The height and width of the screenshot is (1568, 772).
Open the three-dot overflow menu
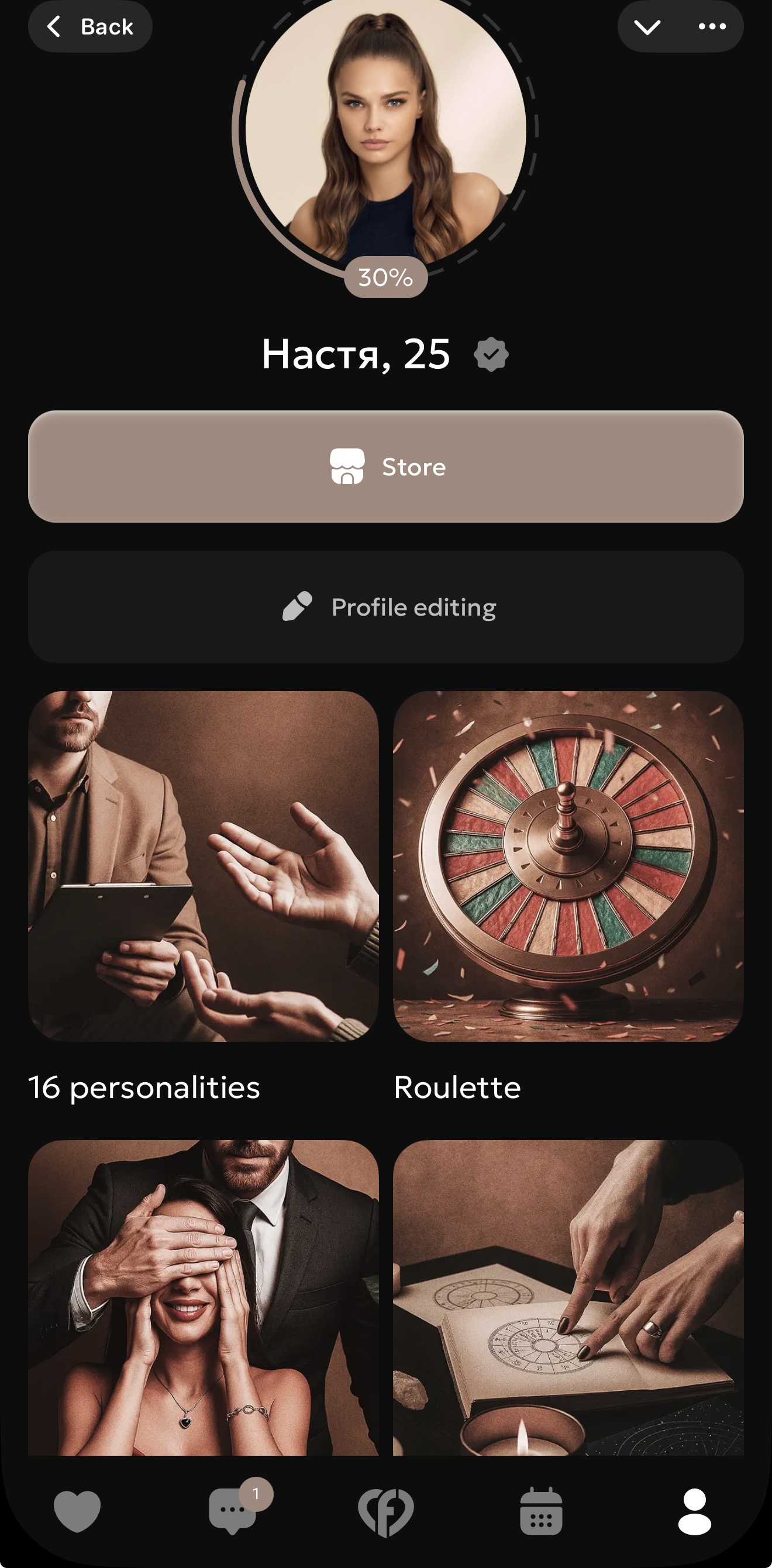[711, 26]
